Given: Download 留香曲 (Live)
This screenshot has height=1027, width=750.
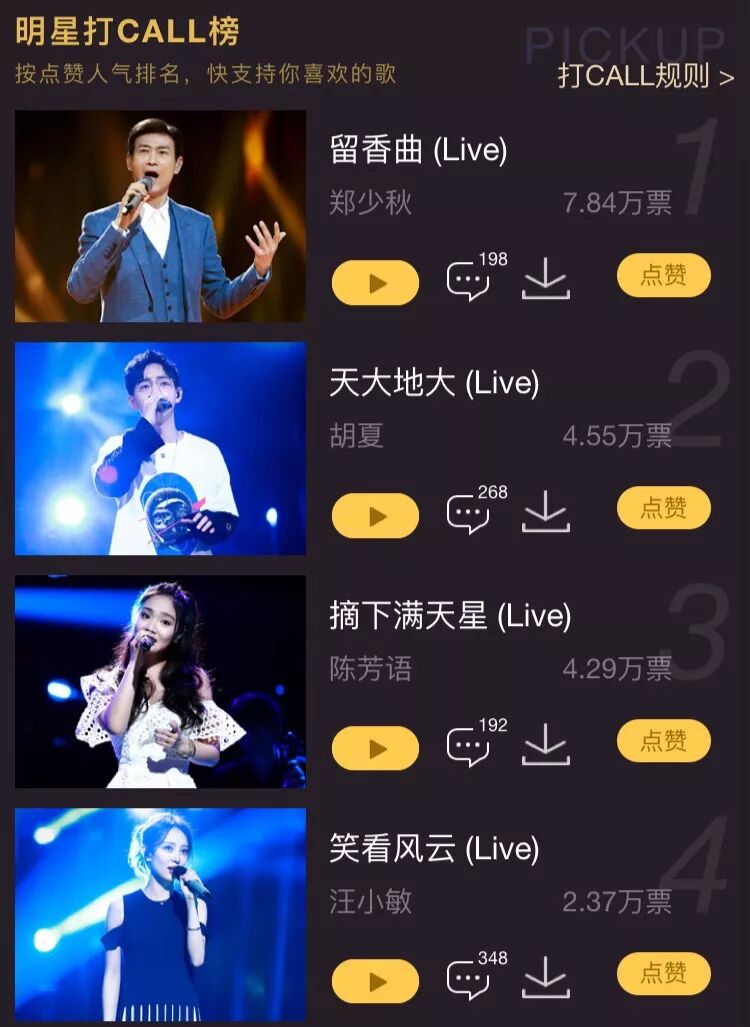Looking at the screenshot, I should pyautogui.click(x=546, y=280).
